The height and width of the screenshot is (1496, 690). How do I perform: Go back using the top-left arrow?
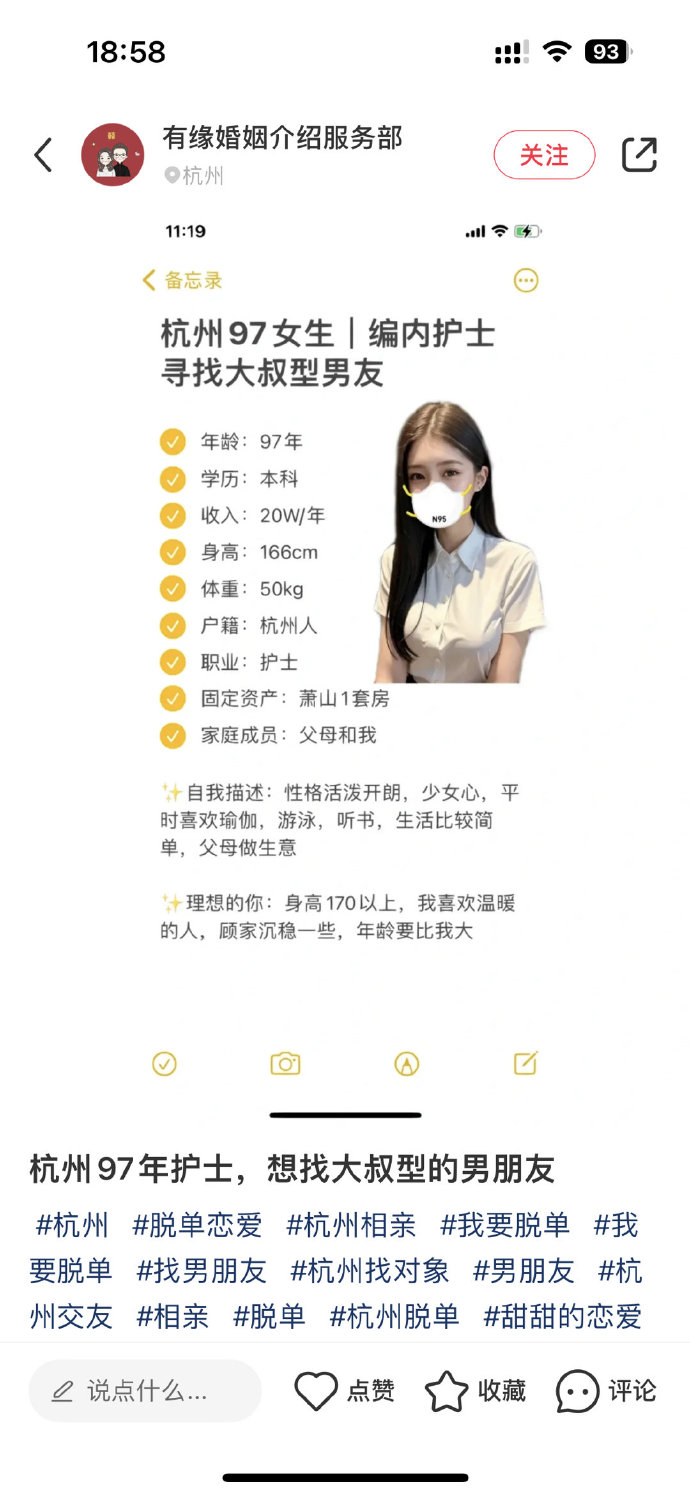pyautogui.click(x=42, y=155)
